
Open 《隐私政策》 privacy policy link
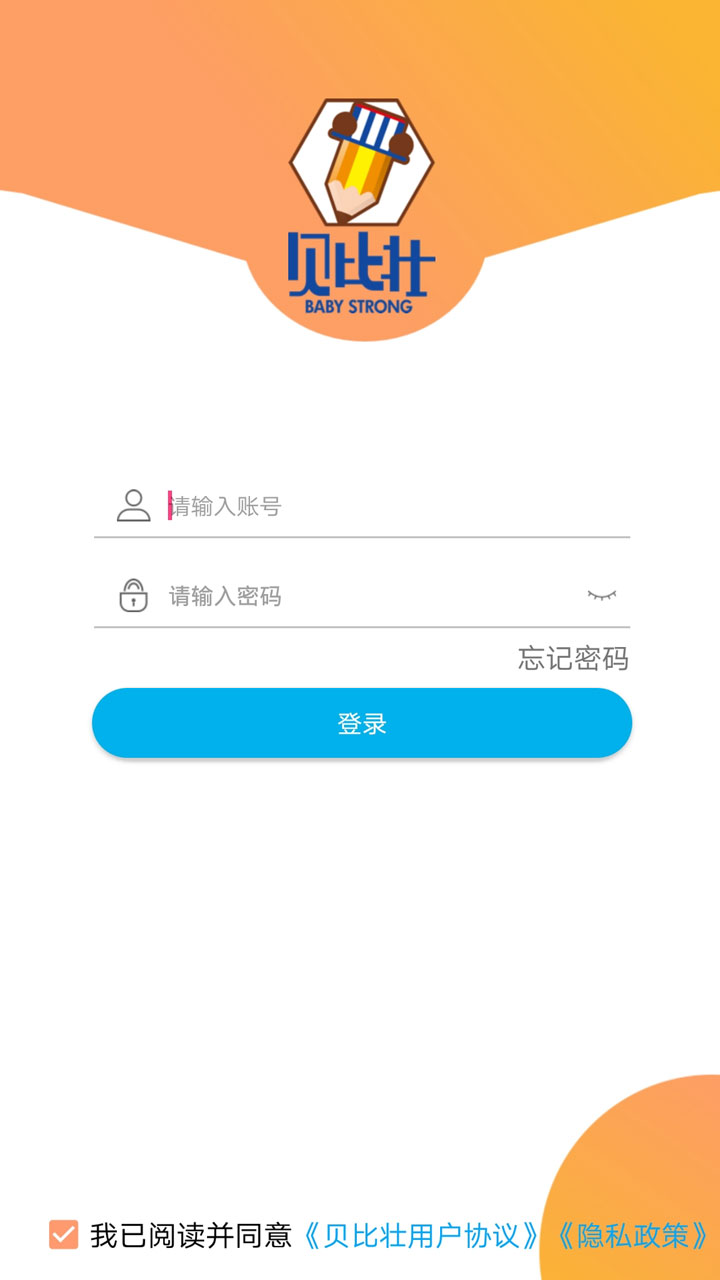[633, 1235]
